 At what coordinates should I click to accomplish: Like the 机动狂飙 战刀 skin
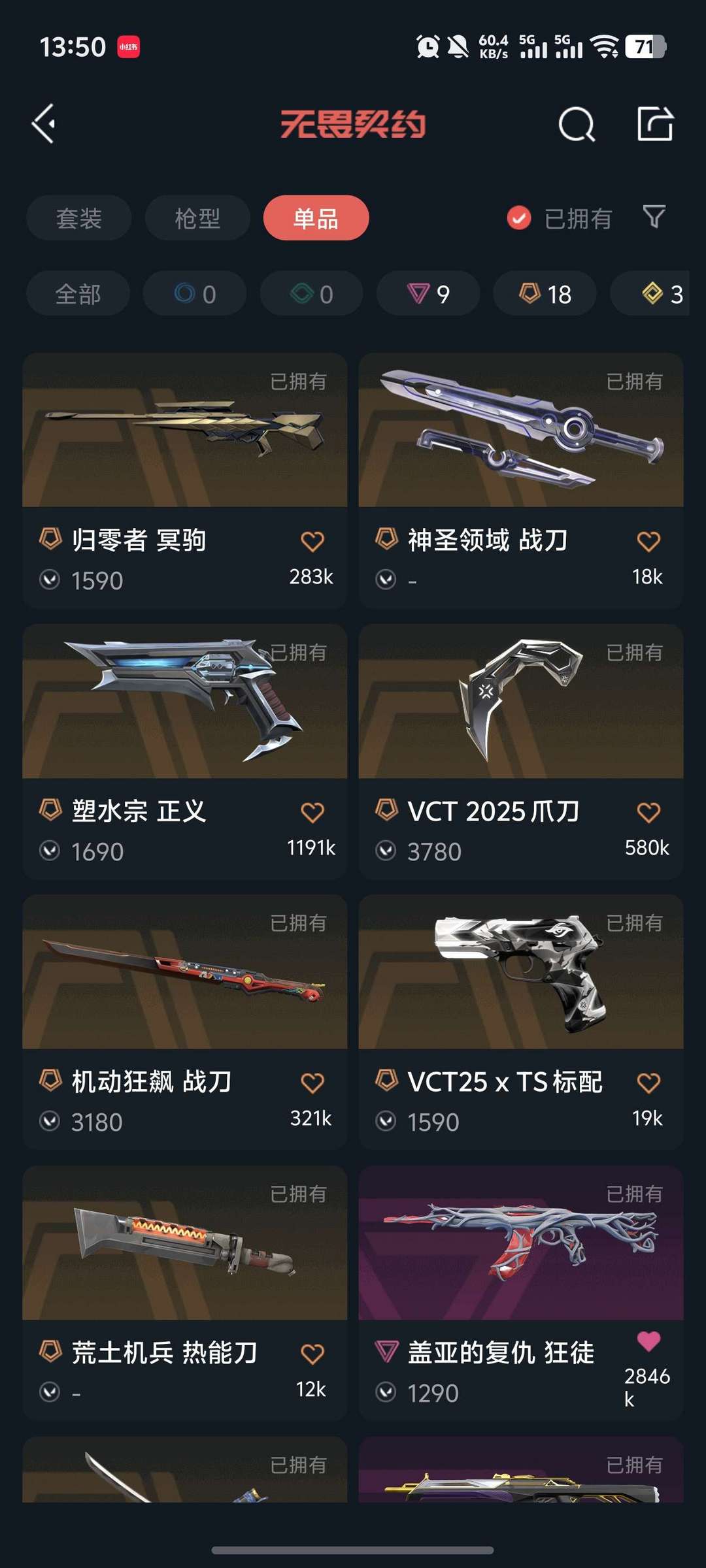pyautogui.click(x=312, y=1083)
